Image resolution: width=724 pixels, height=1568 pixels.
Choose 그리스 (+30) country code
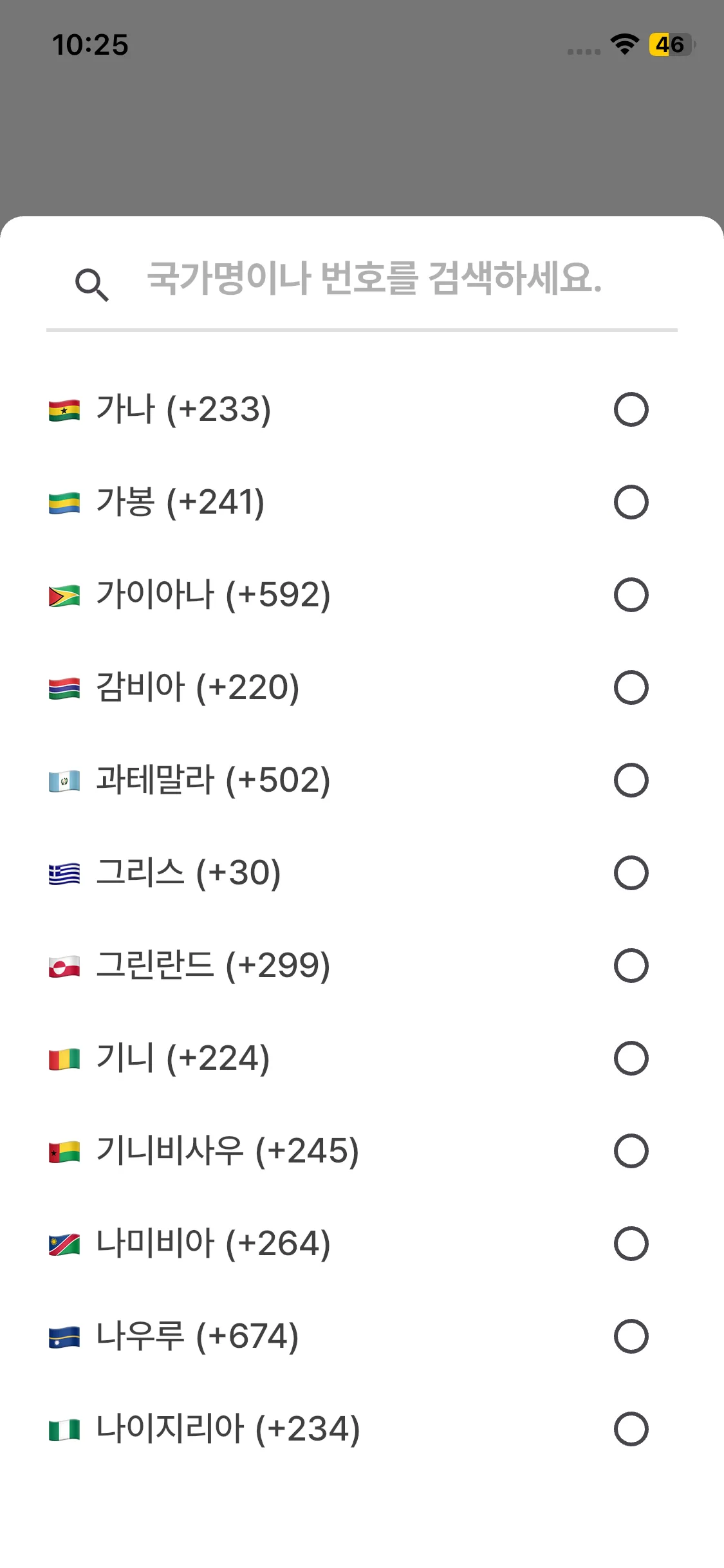631,873
